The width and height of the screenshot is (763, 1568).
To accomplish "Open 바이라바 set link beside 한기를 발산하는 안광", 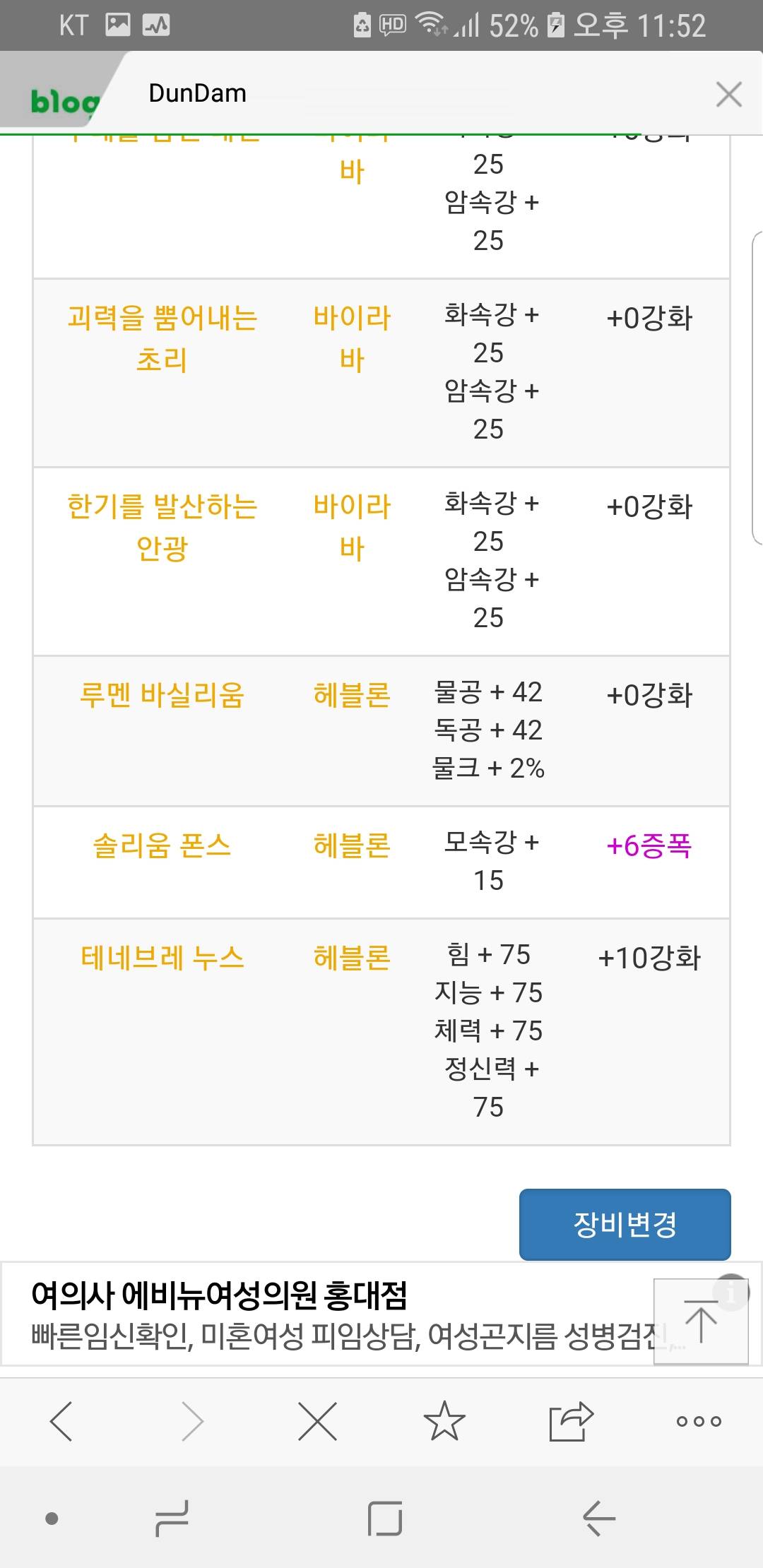I will 352,527.
